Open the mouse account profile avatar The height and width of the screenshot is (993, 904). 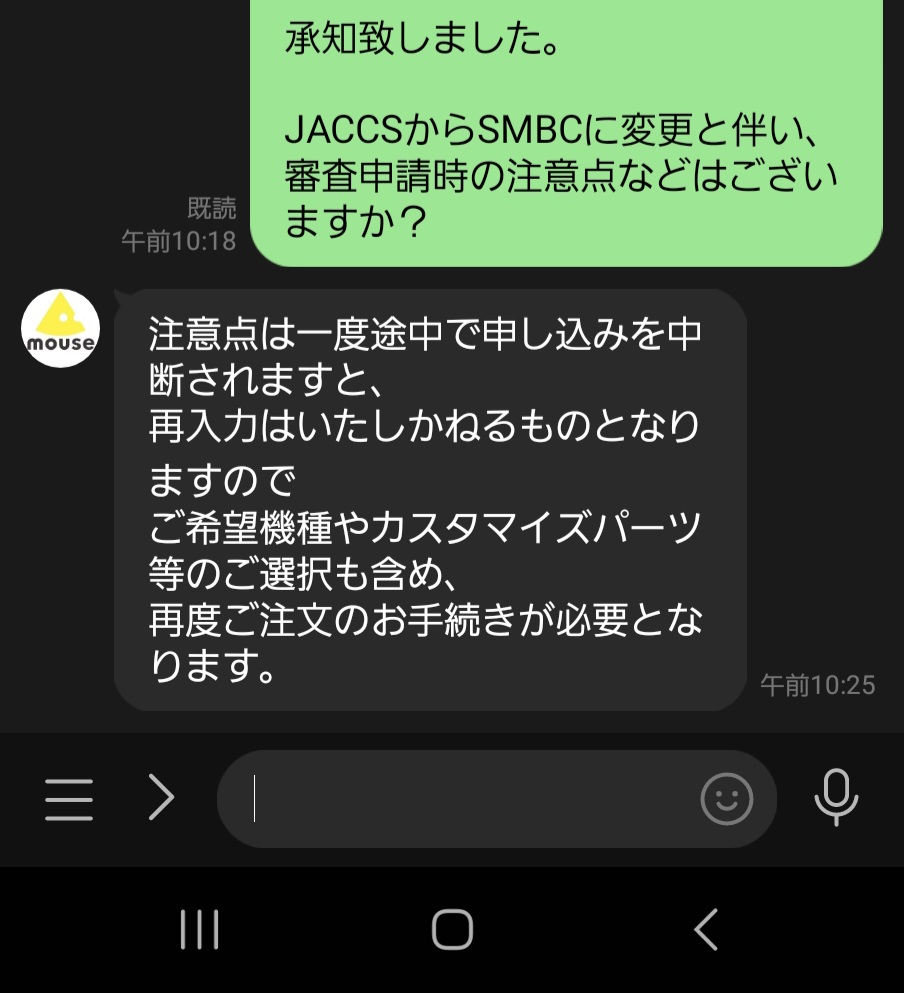click(60, 328)
